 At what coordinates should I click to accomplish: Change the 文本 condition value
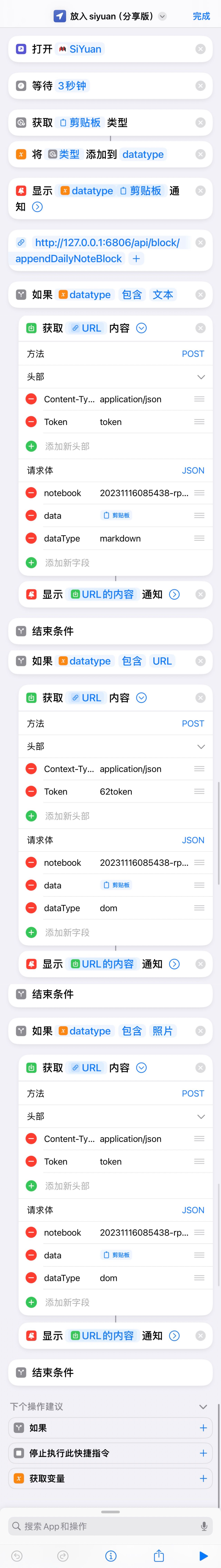(163, 295)
